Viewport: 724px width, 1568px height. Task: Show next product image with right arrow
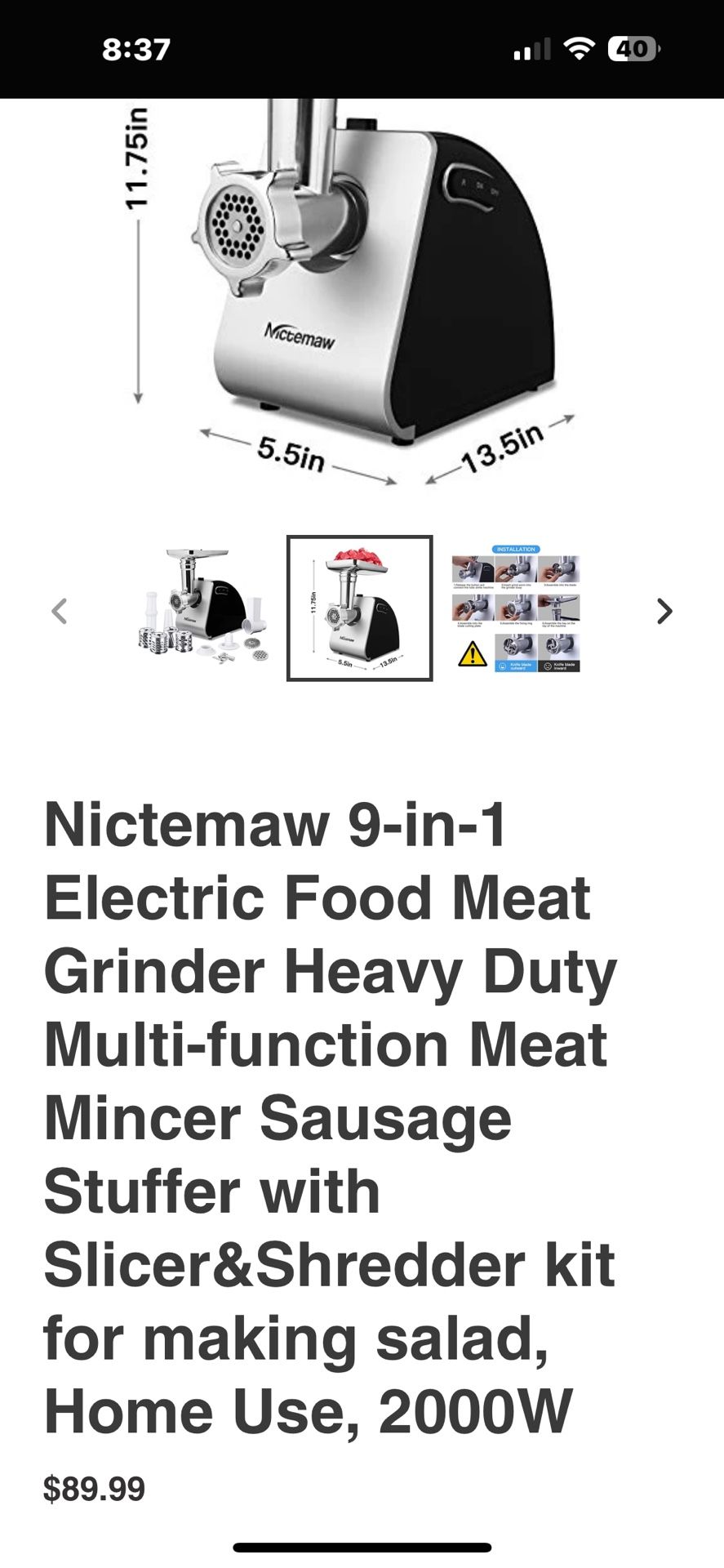664,611
